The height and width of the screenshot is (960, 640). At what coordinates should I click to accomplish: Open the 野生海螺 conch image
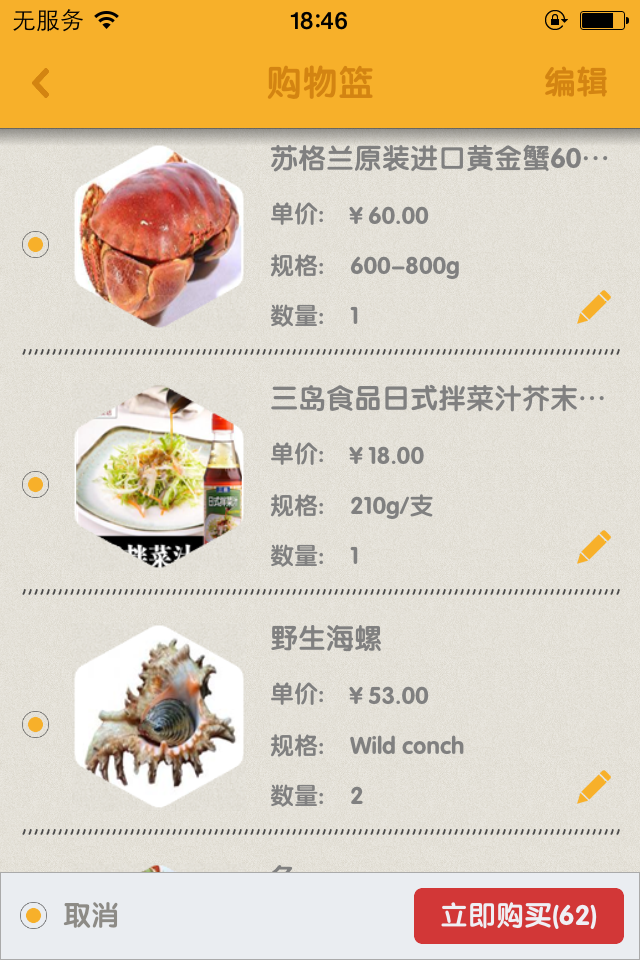point(159,716)
